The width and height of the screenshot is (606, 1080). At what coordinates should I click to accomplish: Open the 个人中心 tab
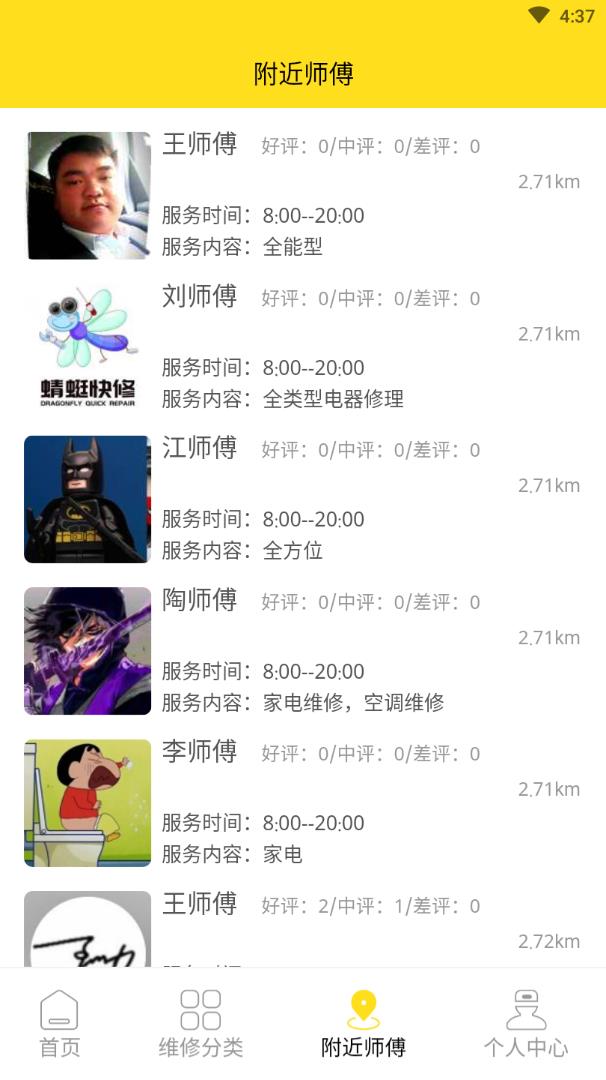[x=525, y=1024]
